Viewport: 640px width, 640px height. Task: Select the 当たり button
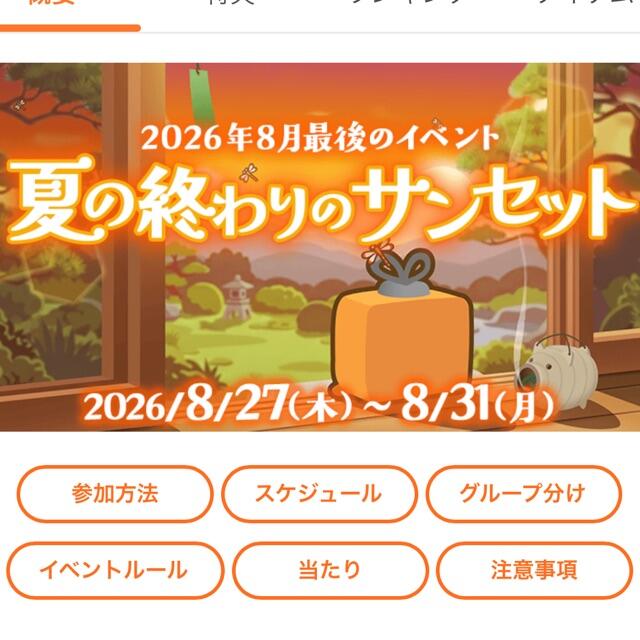(x=330, y=570)
